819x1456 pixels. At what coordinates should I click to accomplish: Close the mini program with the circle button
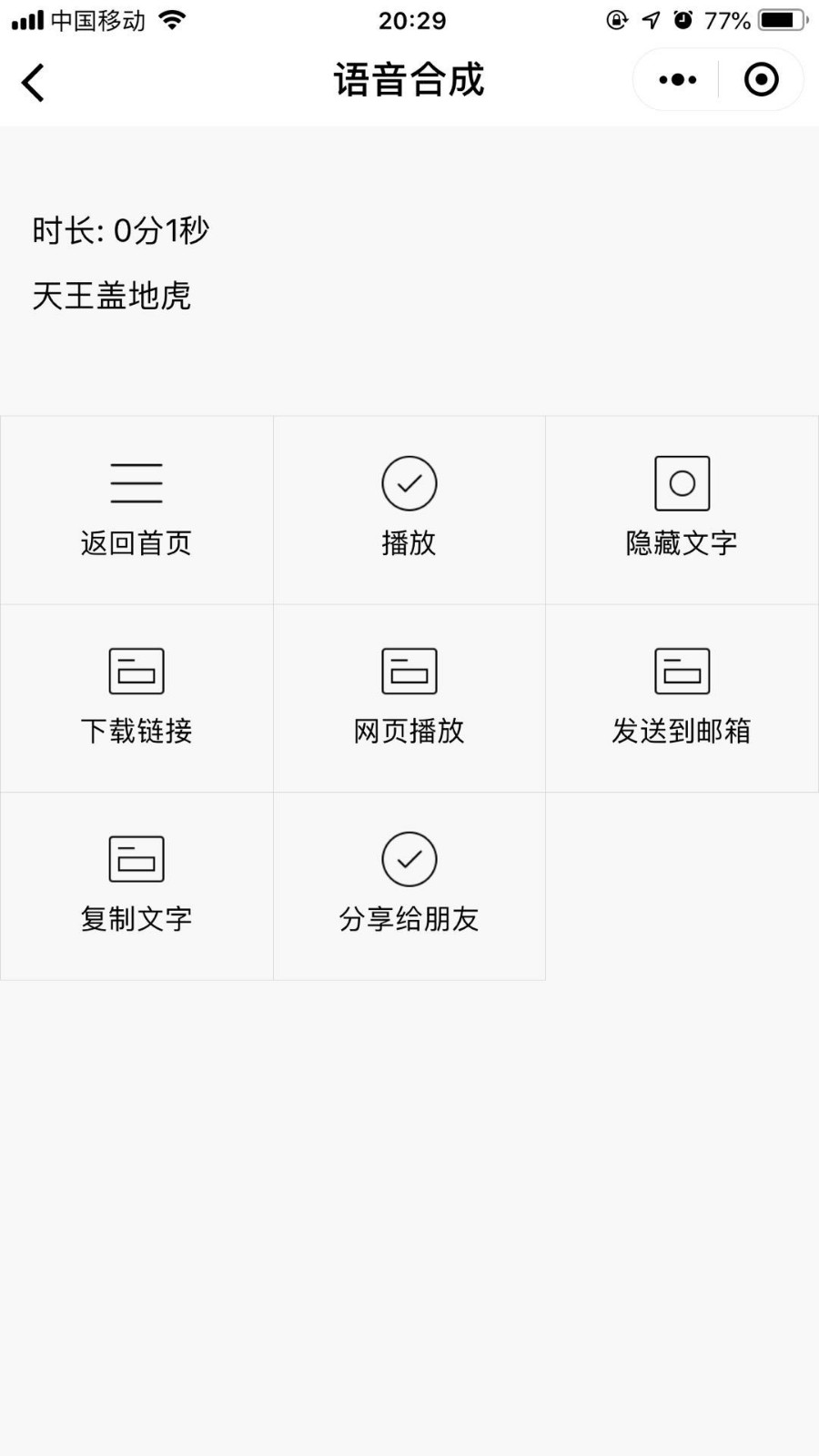[762, 80]
